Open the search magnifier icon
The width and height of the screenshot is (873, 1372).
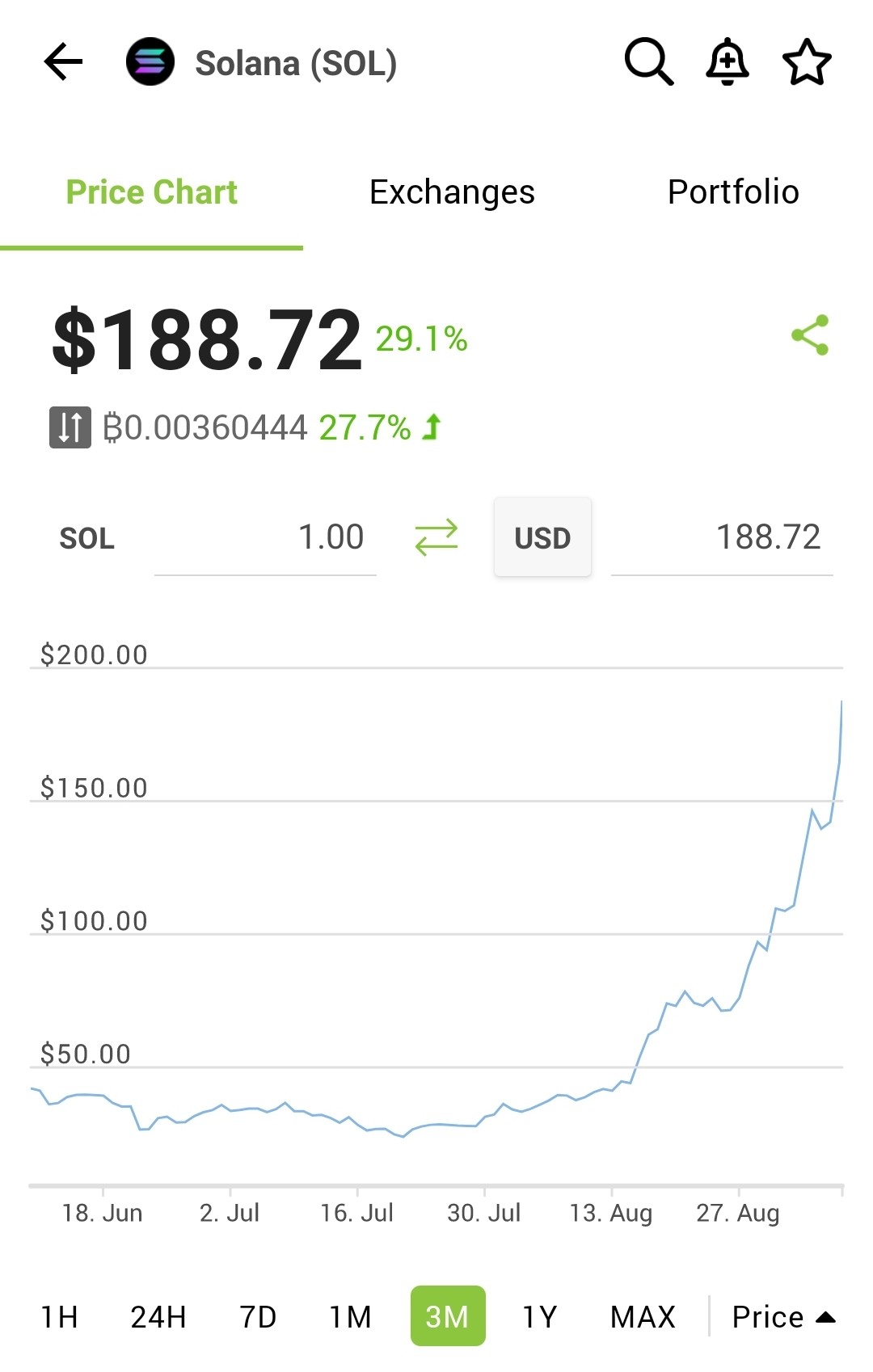649,62
